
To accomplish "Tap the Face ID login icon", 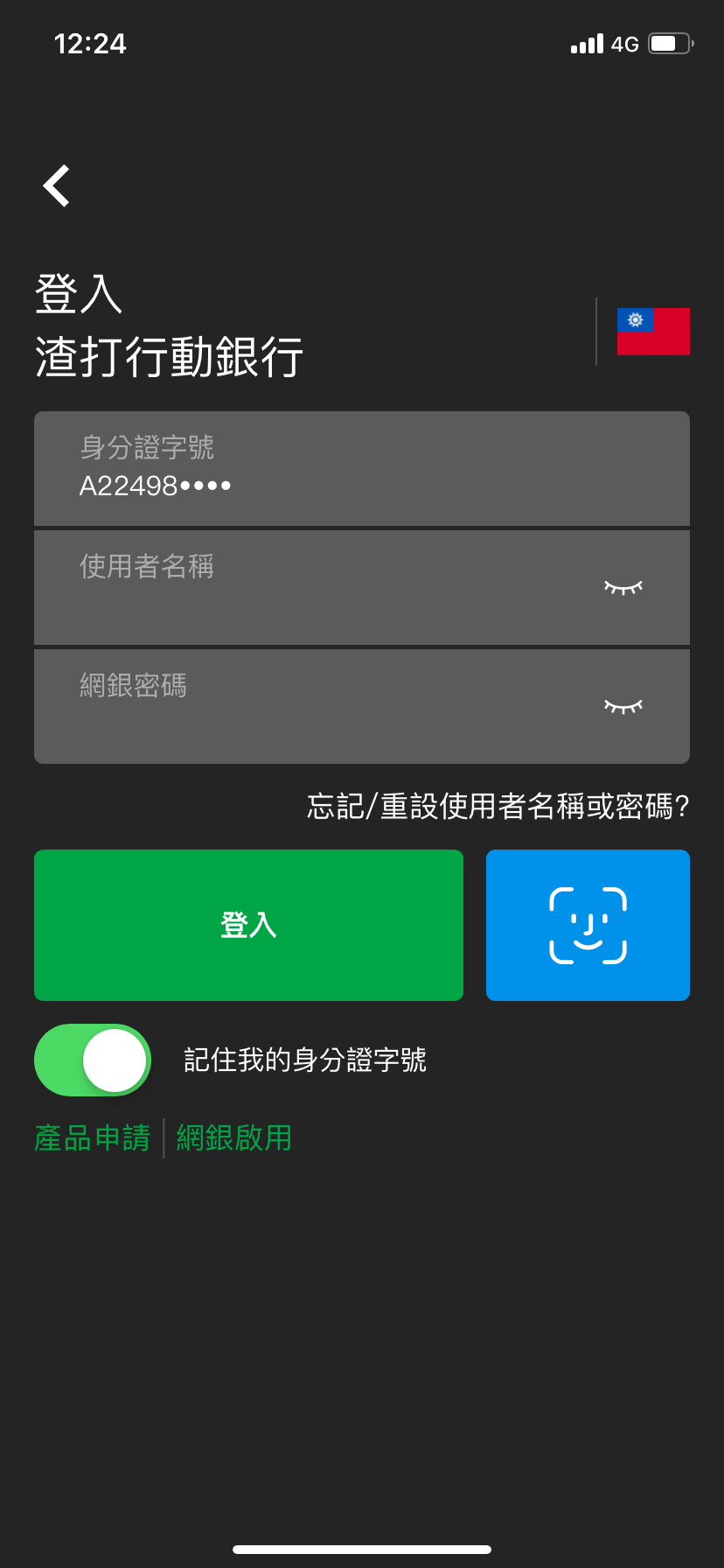I will (587, 925).
